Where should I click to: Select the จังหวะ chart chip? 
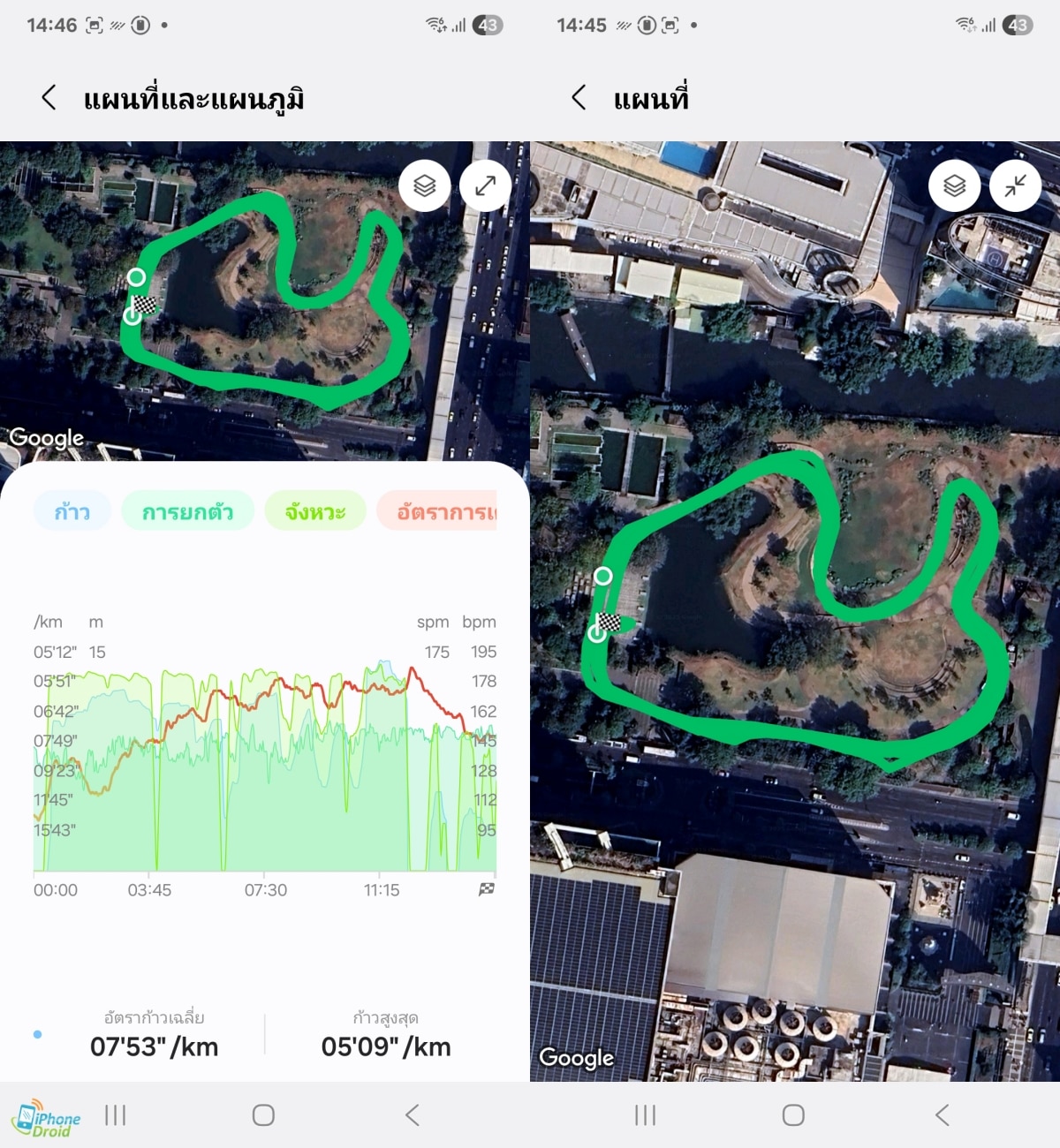(x=315, y=511)
